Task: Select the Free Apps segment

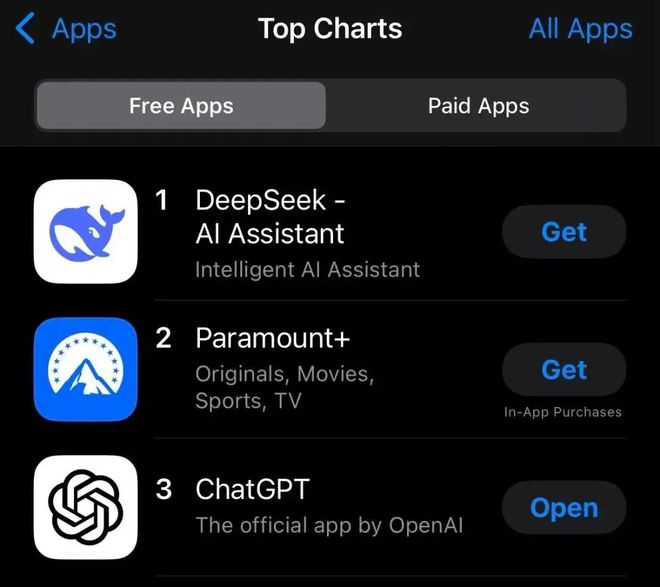Action: coord(181,106)
